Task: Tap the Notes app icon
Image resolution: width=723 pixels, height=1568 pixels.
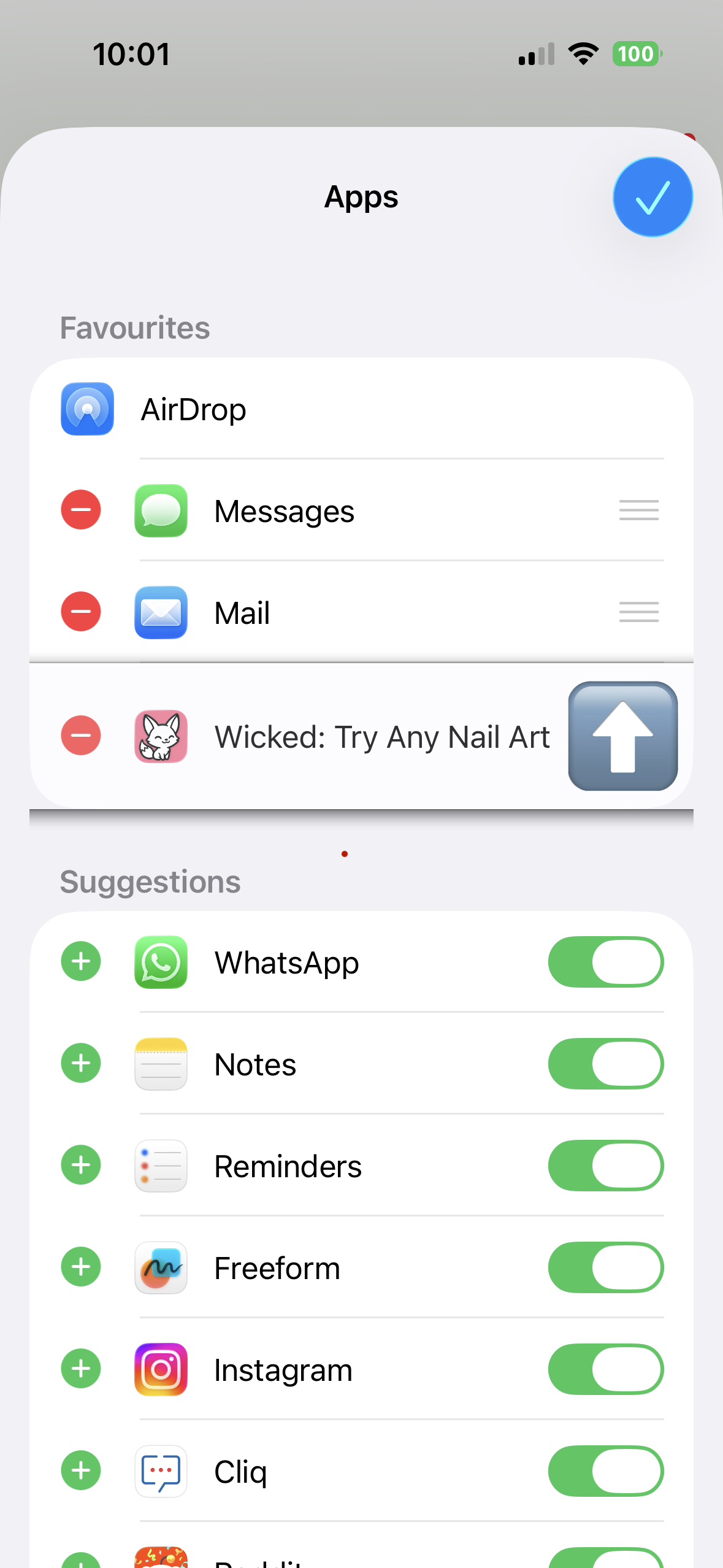Action: (161, 1064)
